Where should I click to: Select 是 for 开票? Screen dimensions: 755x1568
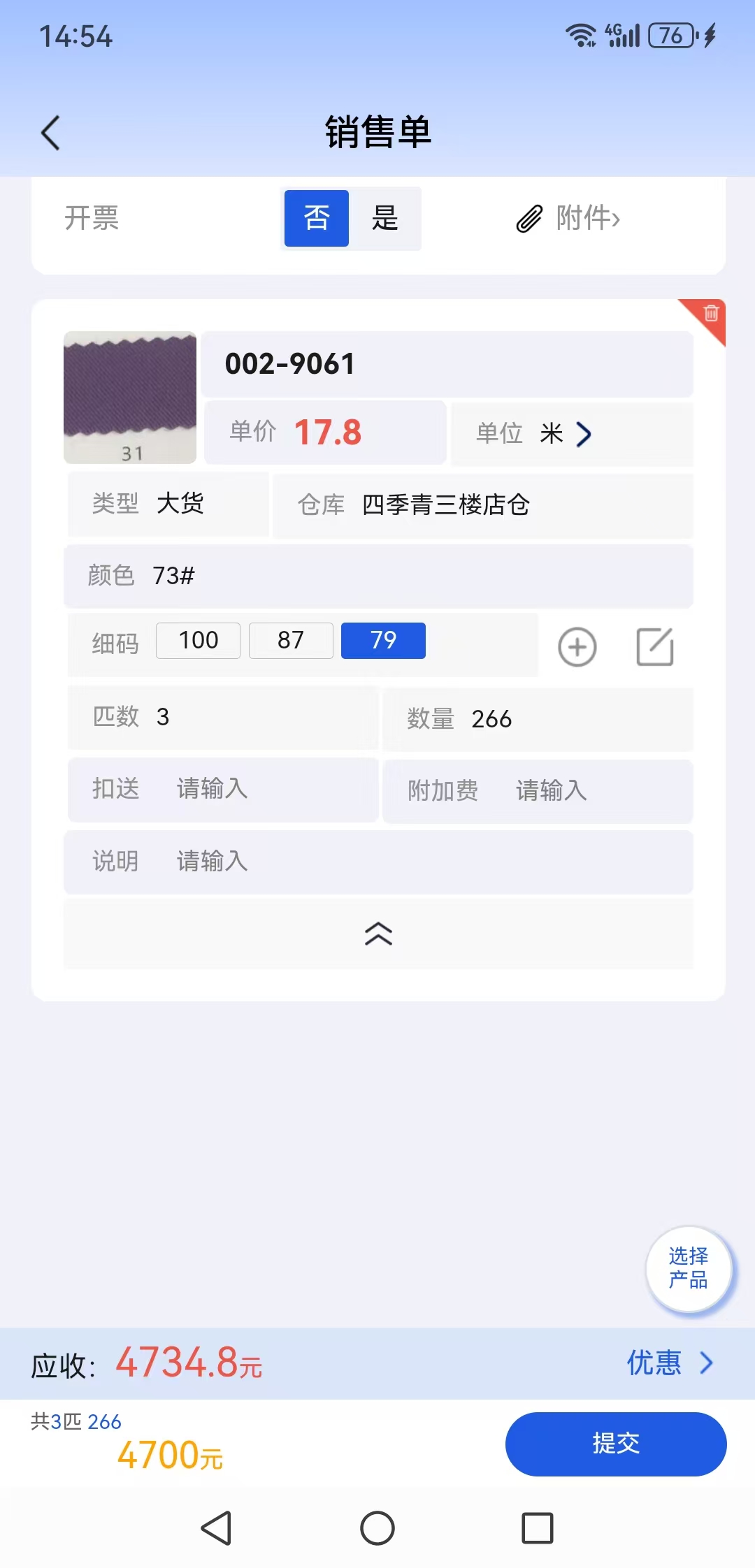(385, 218)
